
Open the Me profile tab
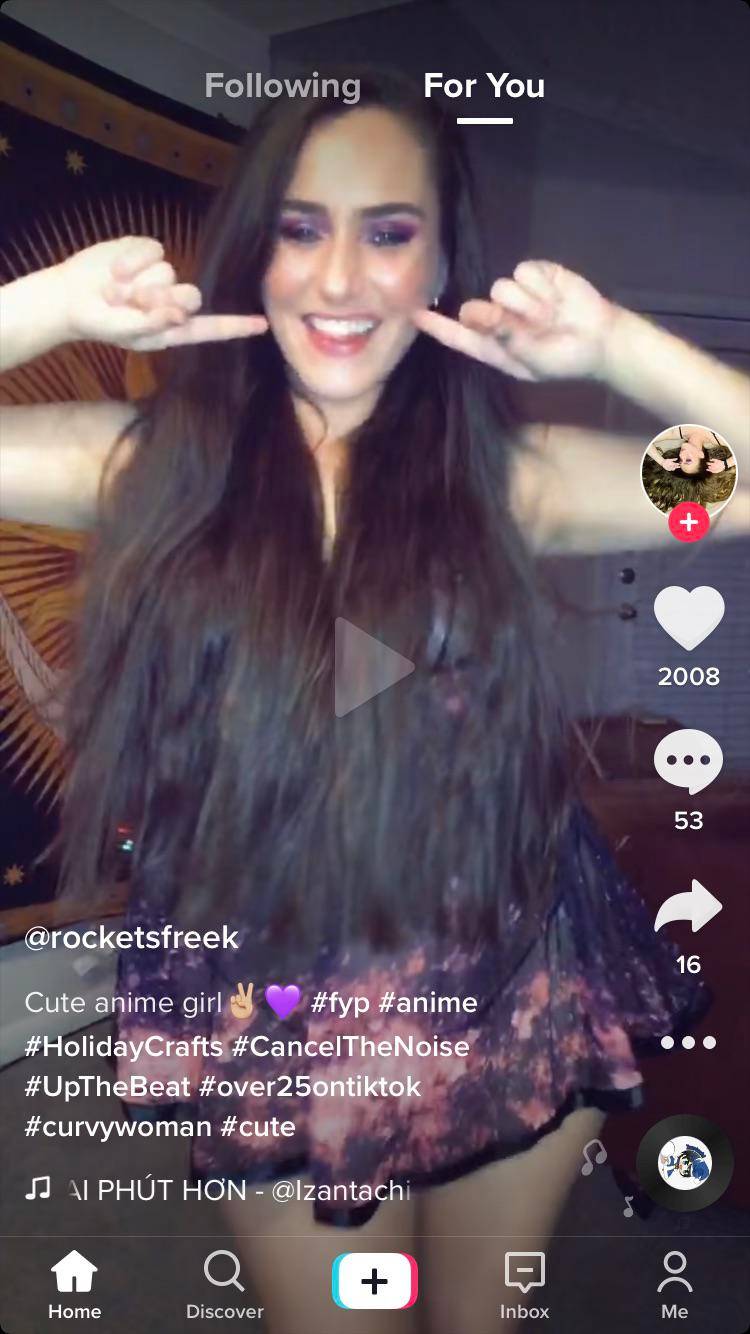pyautogui.click(x=675, y=1286)
